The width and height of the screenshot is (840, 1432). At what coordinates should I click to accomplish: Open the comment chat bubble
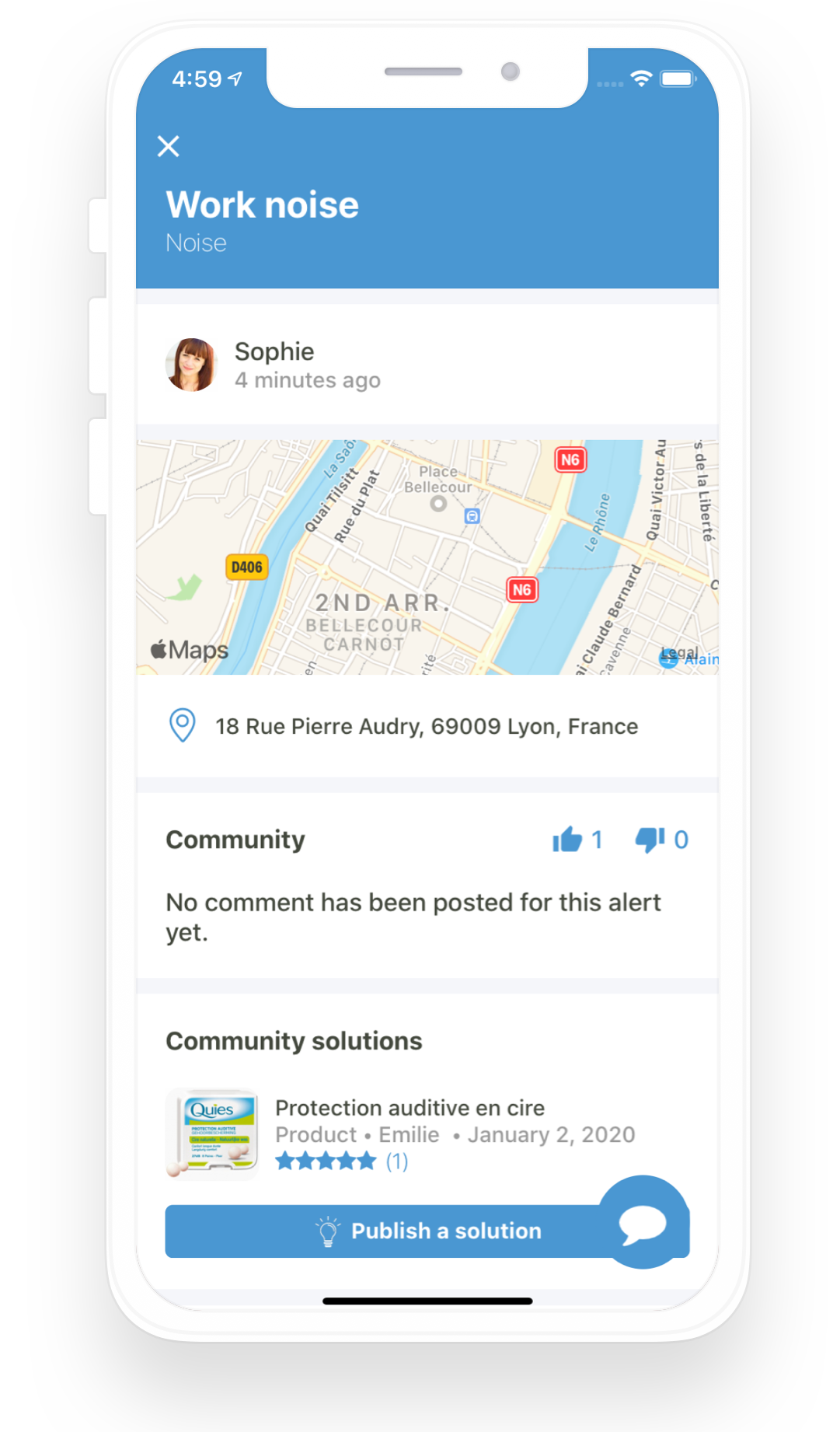pos(643,1224)
